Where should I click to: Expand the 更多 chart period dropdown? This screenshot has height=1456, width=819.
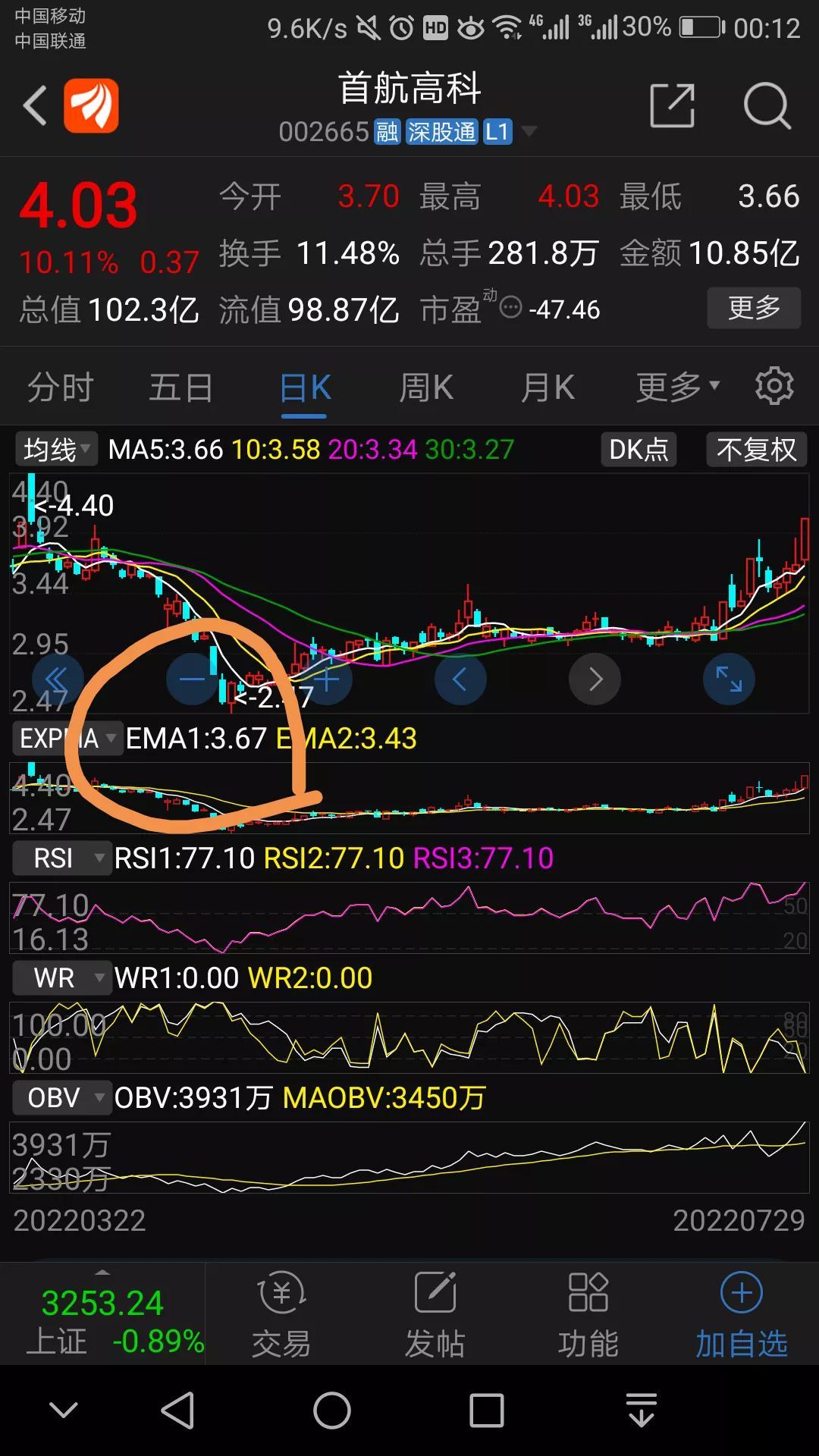tap(677, 388)
